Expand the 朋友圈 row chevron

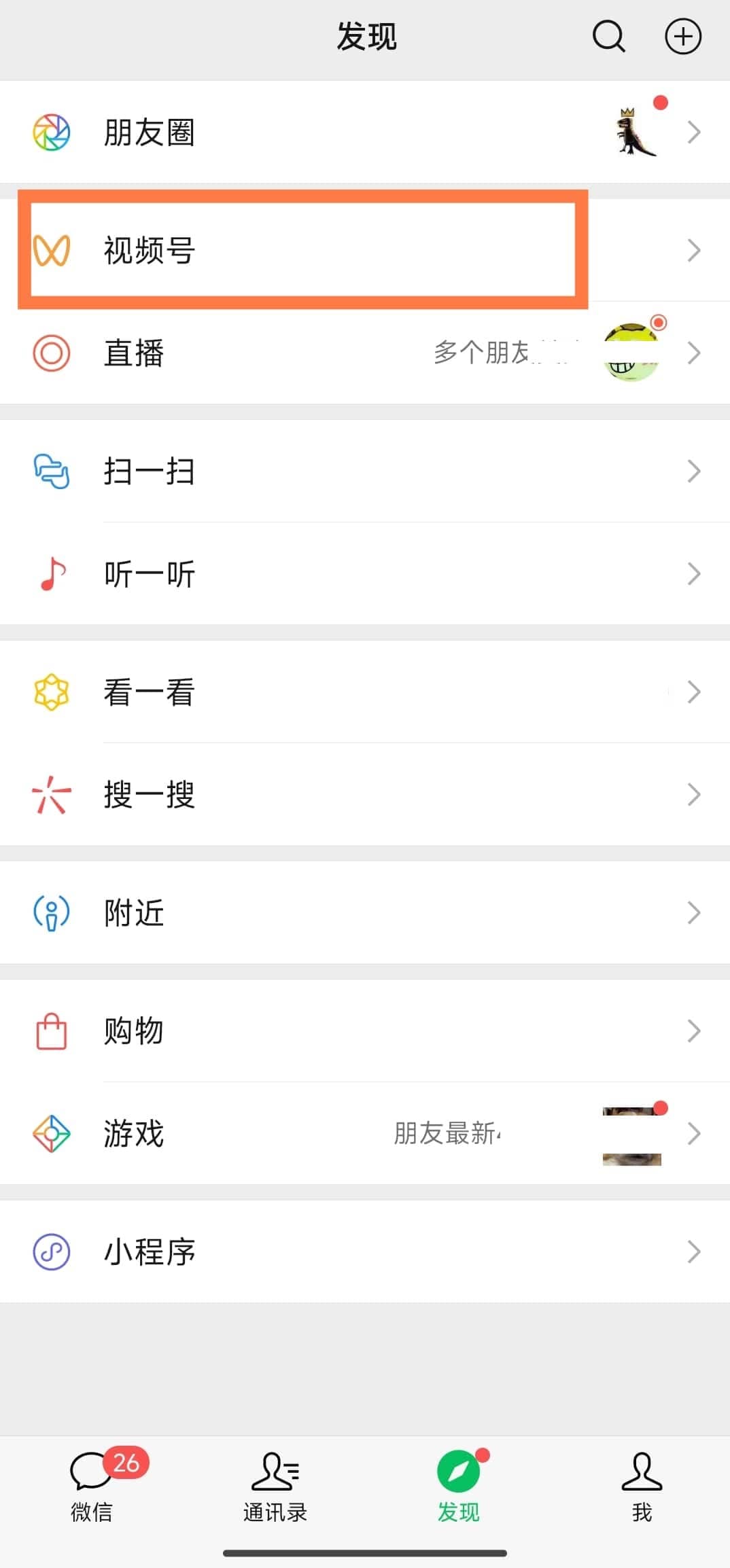pos(694,132)
